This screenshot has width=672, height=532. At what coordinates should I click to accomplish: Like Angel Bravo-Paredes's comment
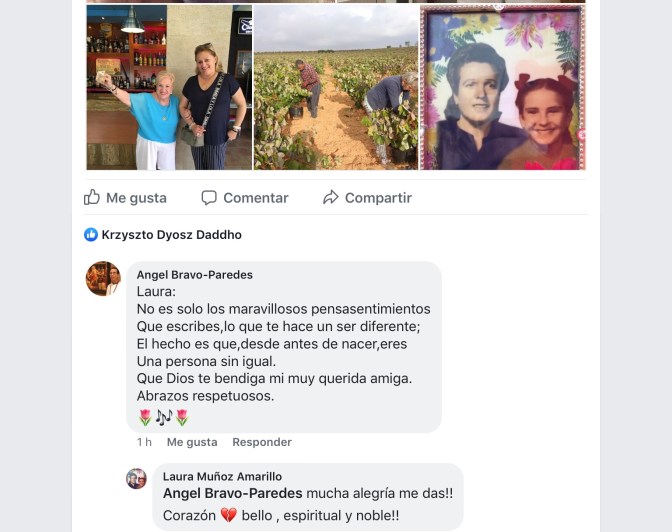pos(192,442)
